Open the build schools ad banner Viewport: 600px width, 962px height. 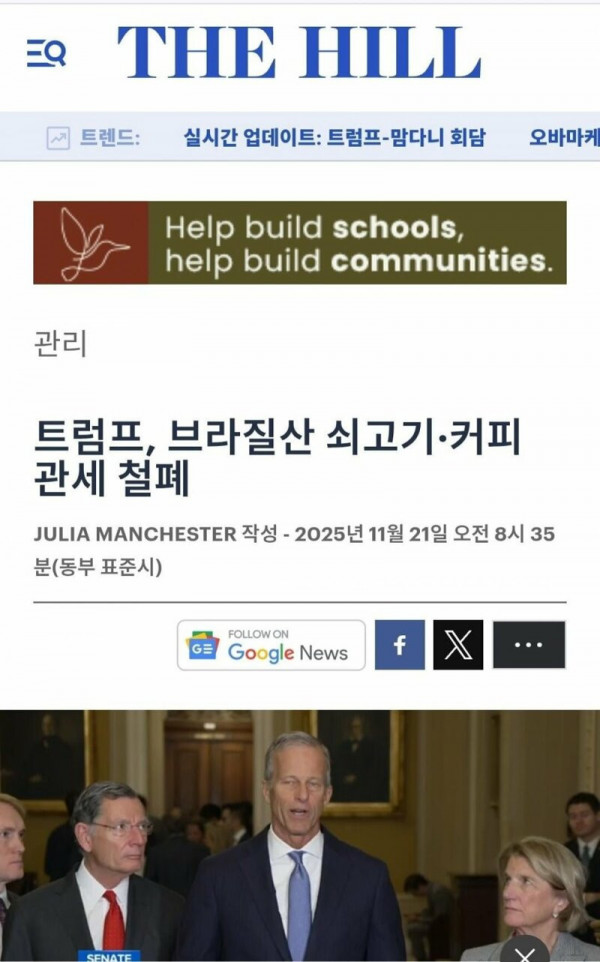click(299, 243)
